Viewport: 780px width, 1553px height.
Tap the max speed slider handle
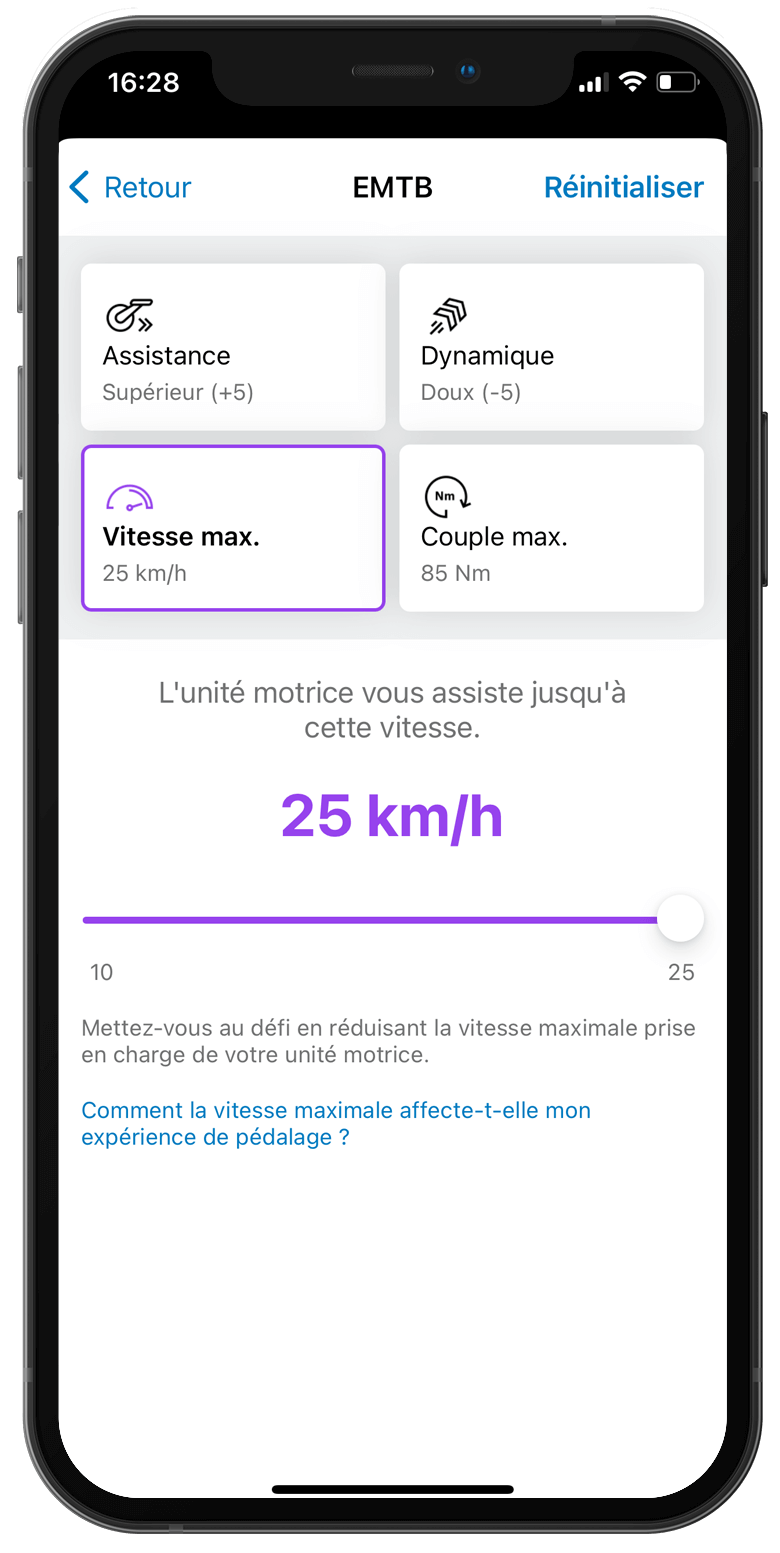(x=680, y=919)
